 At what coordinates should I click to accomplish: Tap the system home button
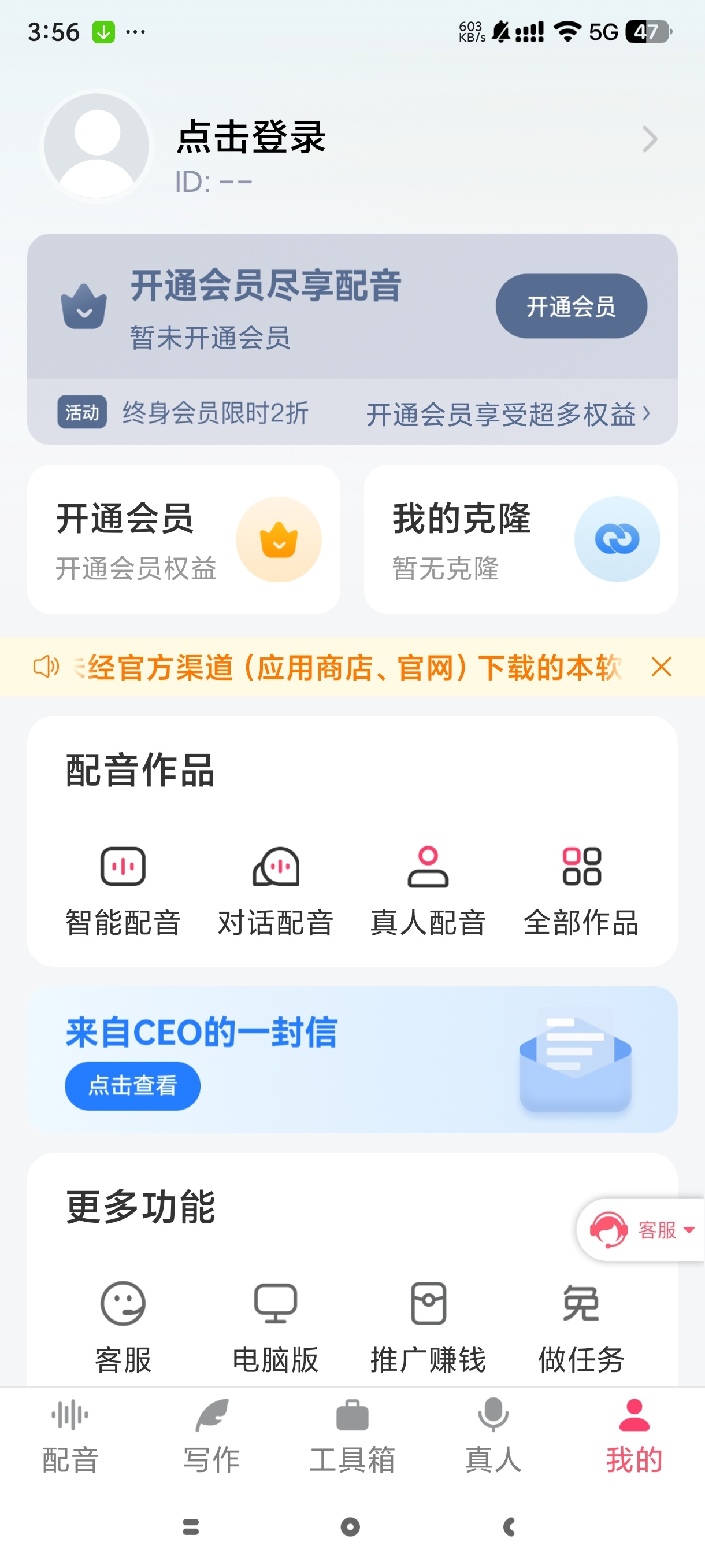tap(350, 1526)
